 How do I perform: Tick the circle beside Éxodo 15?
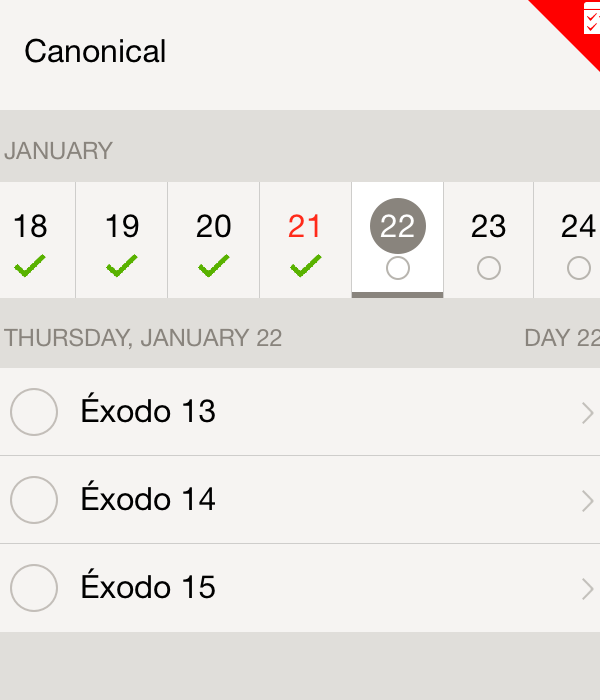(34, 588)
